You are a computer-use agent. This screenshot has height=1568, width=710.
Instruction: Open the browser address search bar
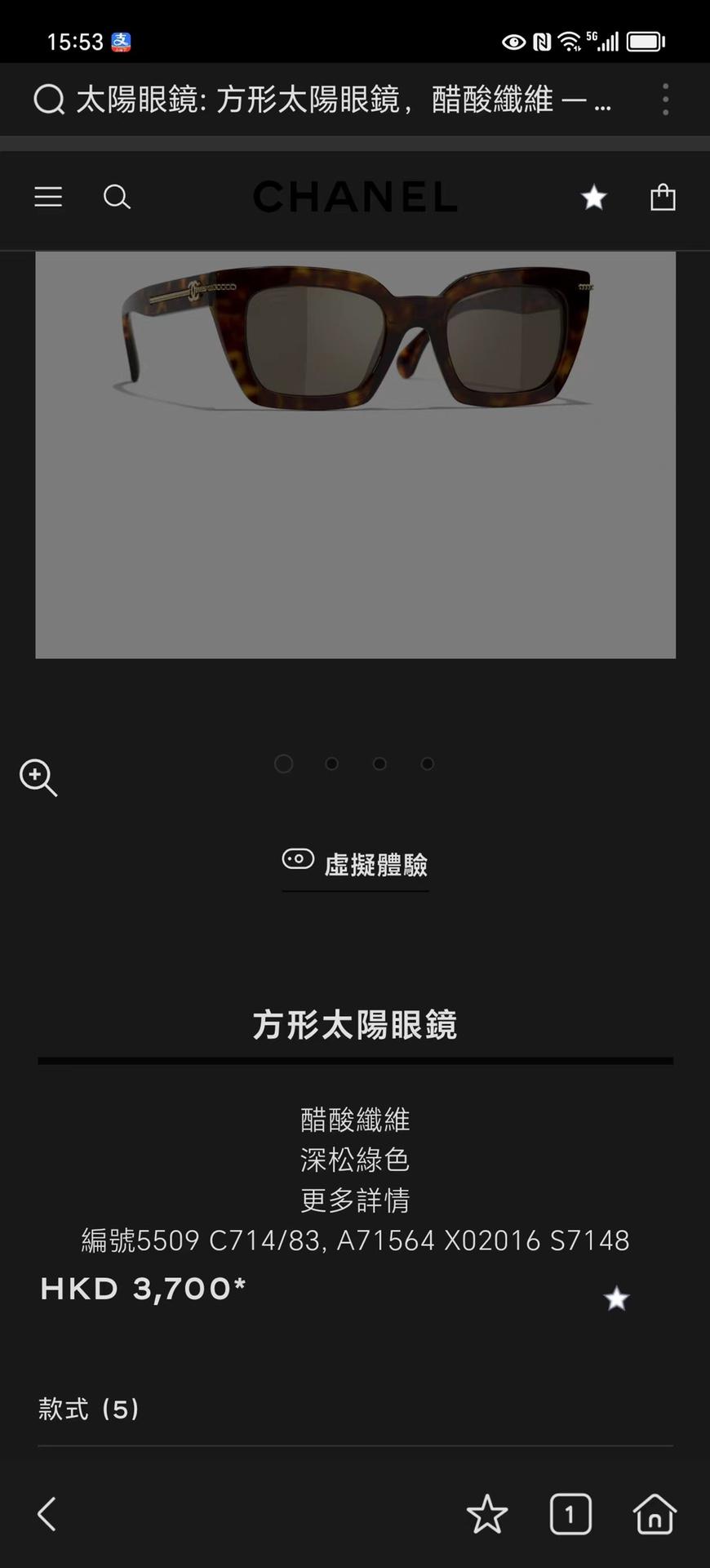[326, 100]
